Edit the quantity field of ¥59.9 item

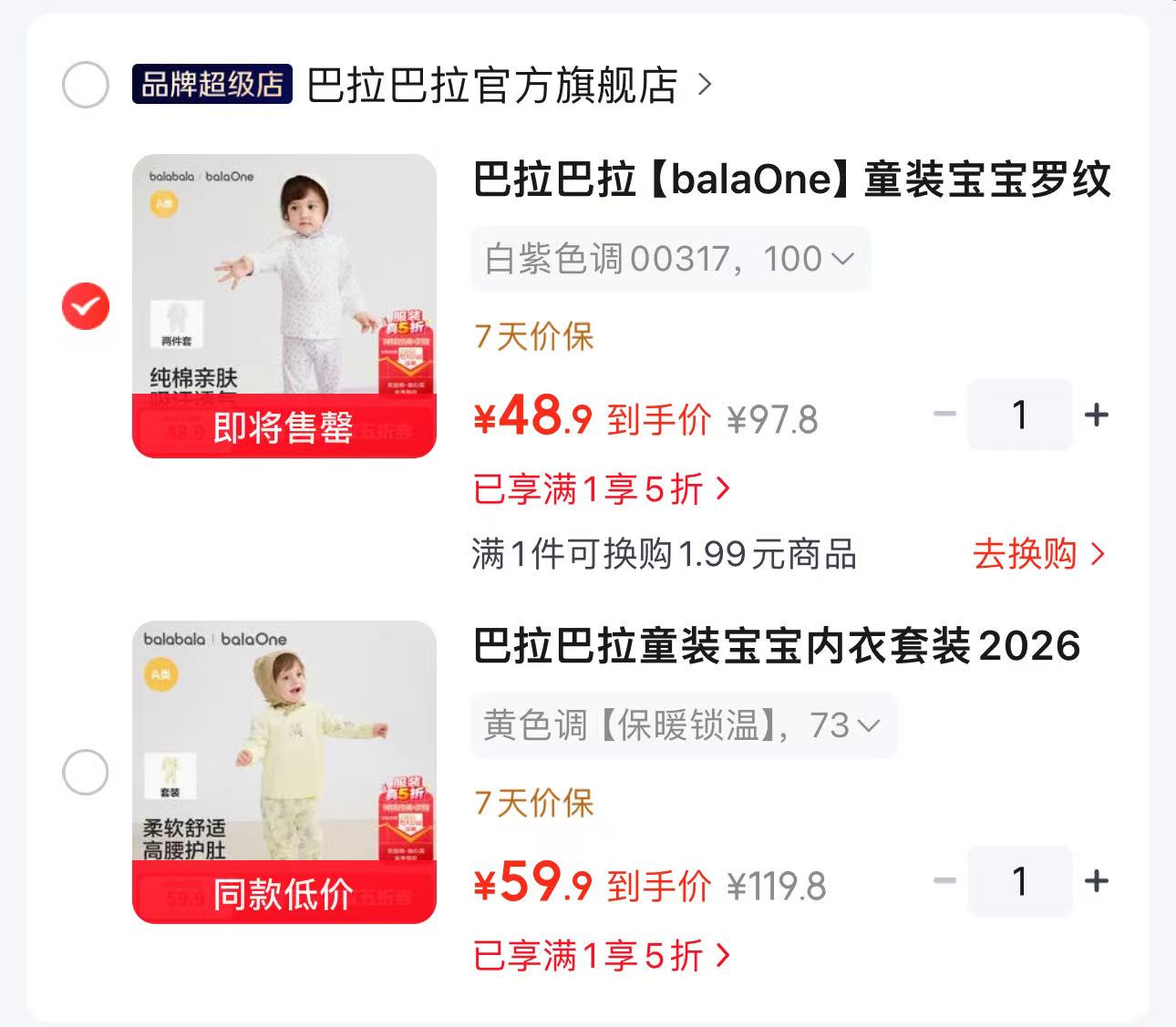1020,881
